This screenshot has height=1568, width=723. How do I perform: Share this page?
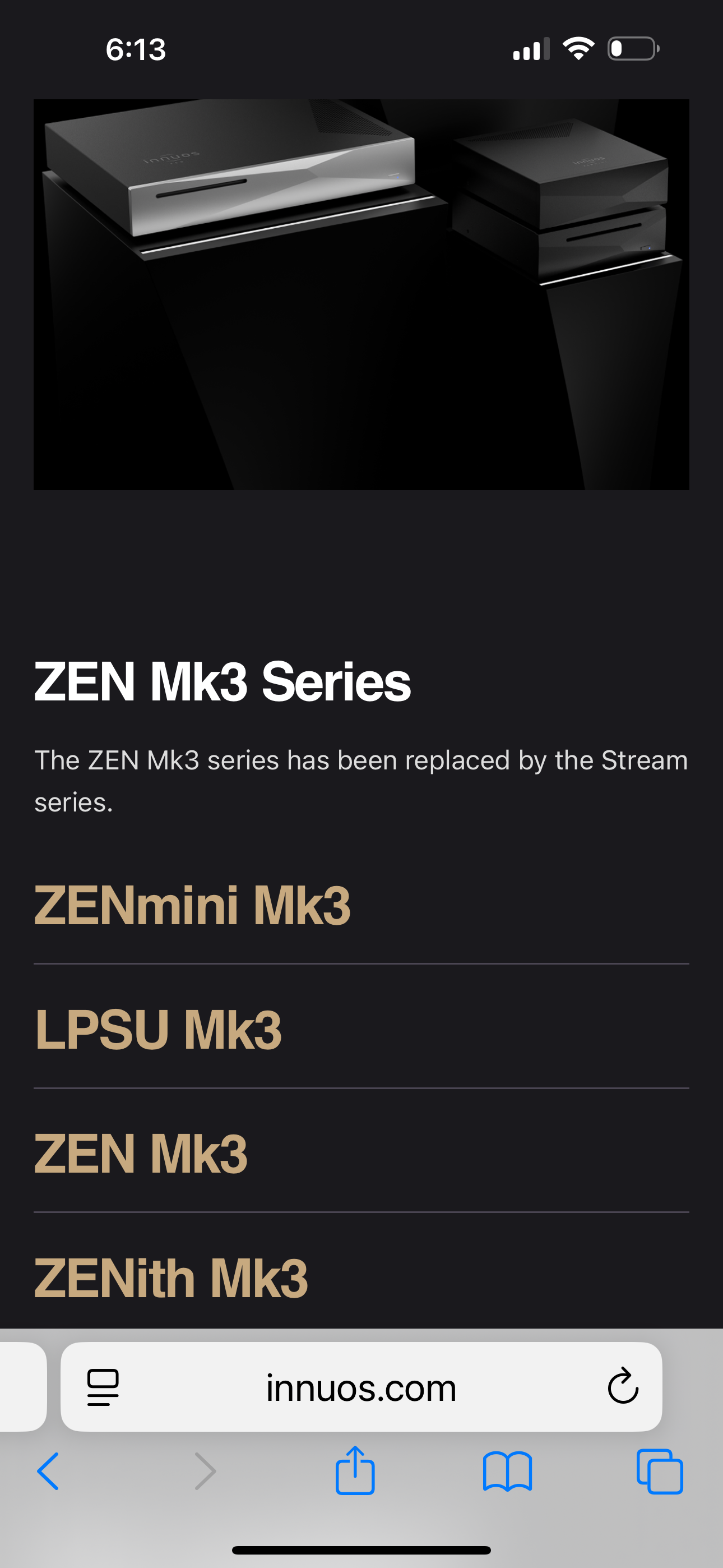point(355,1471)
